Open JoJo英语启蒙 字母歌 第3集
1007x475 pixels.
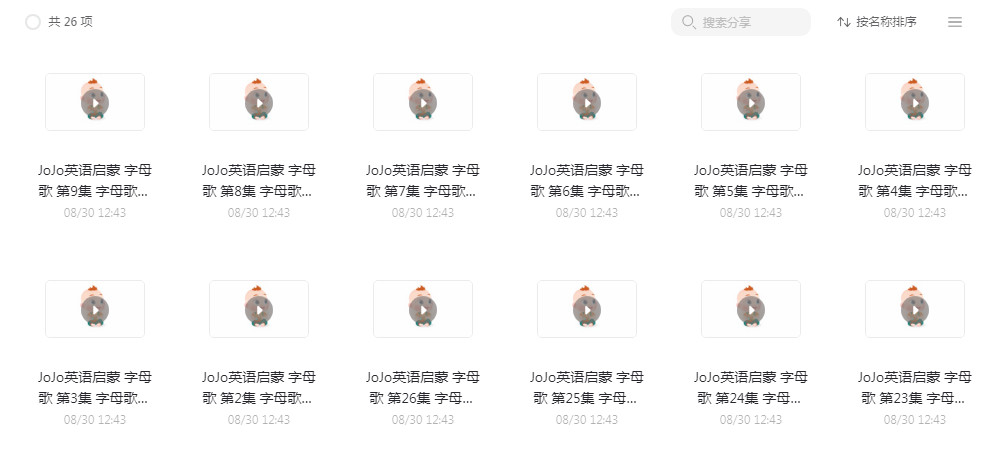[95, 309]
